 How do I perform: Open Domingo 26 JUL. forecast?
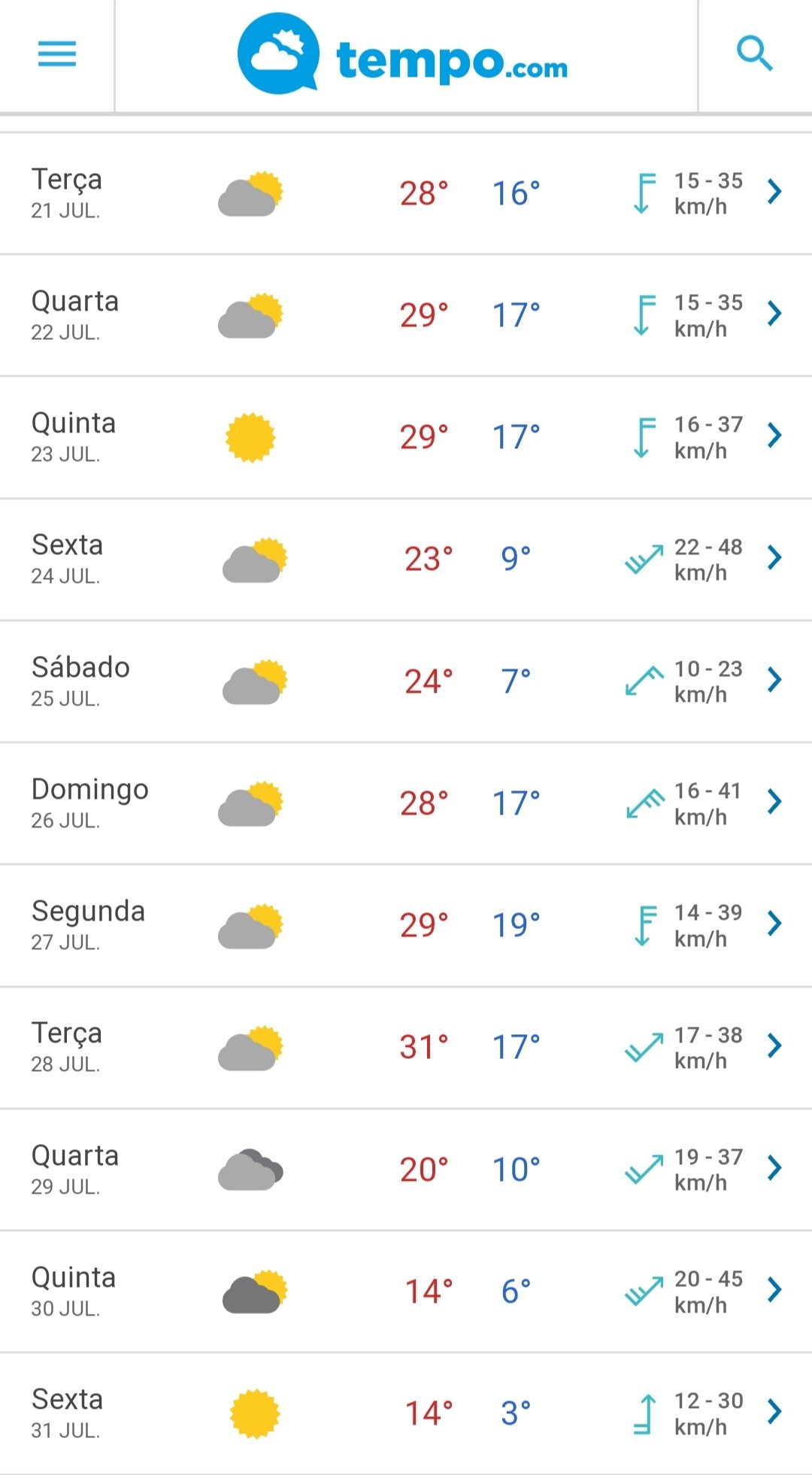406,803
